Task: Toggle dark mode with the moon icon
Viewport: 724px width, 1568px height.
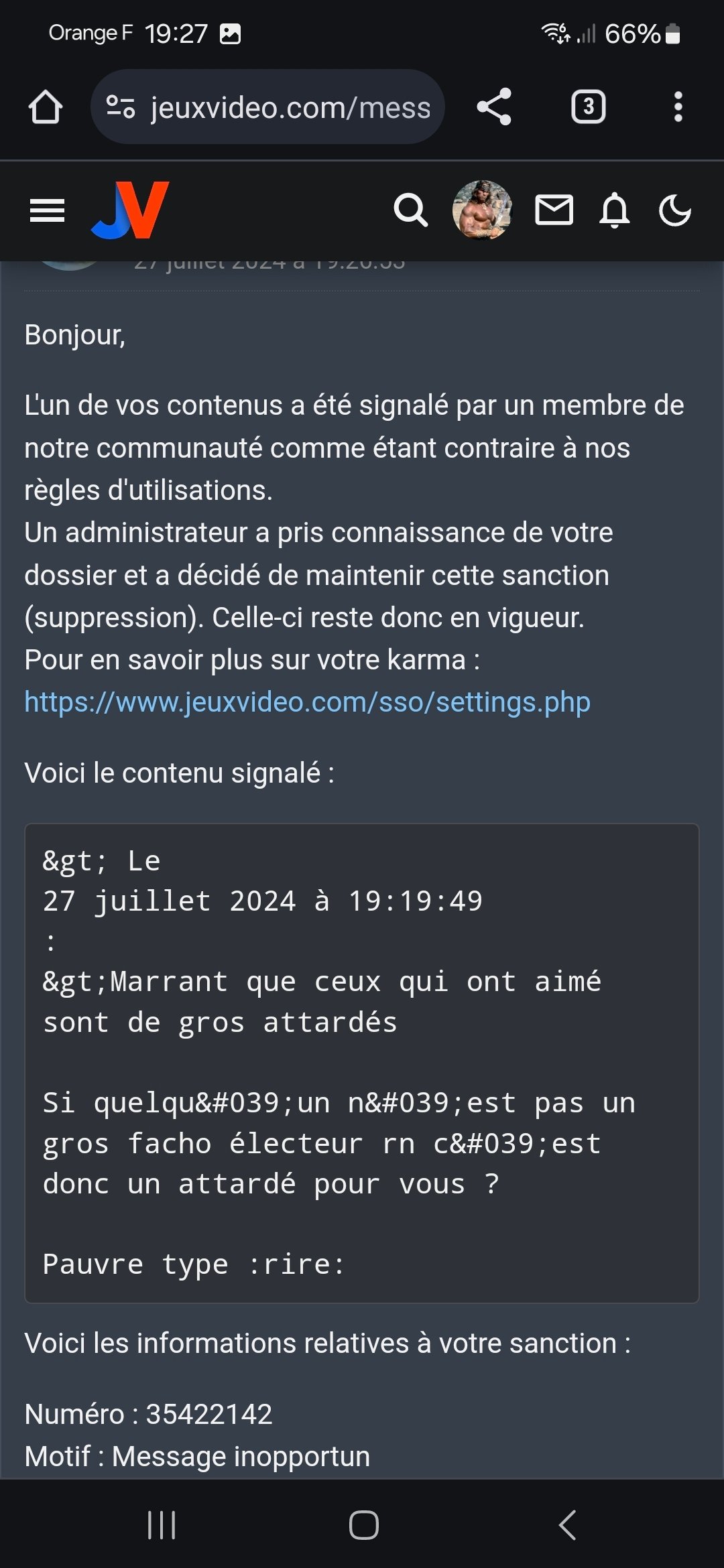Action: 675,210
